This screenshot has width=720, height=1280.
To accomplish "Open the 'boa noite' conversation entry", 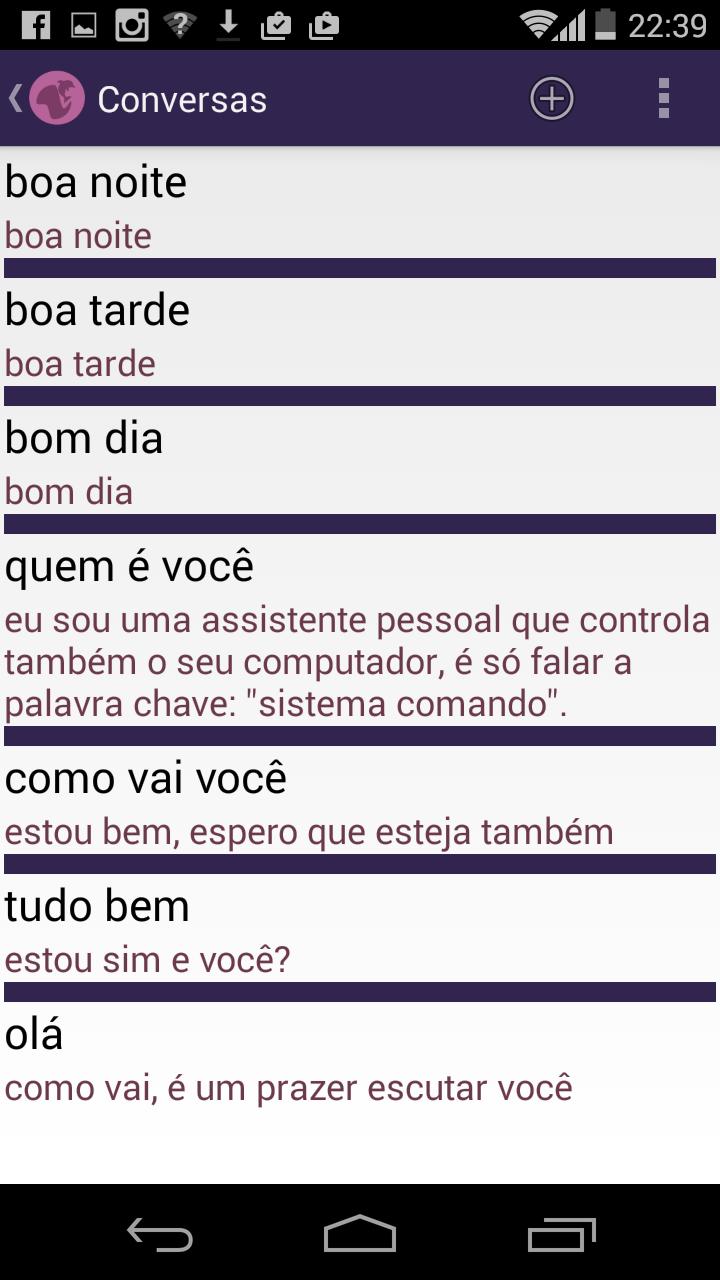I will 360,207.
